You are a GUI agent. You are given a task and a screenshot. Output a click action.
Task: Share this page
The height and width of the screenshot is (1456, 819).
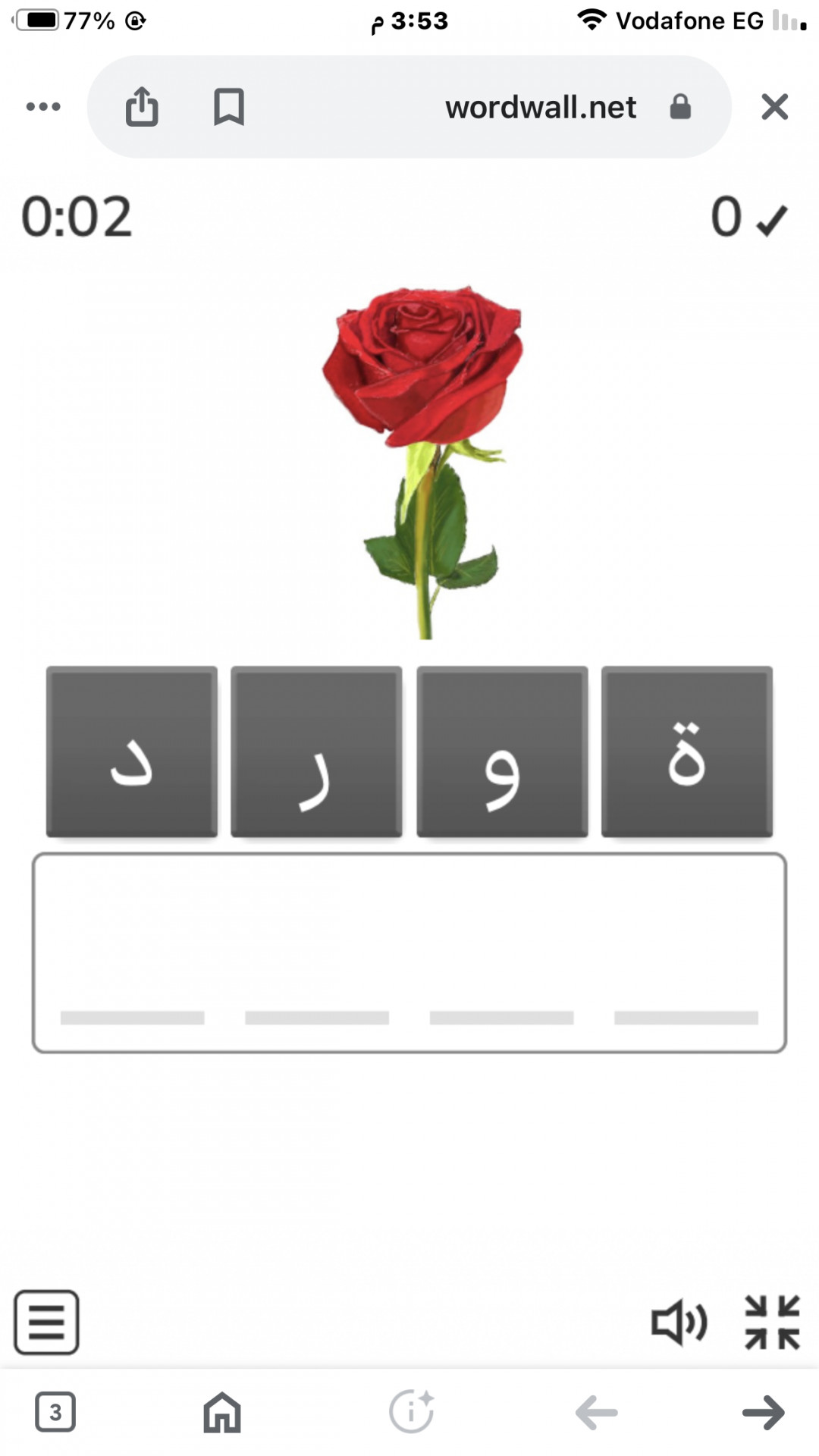tap(142, 107)
